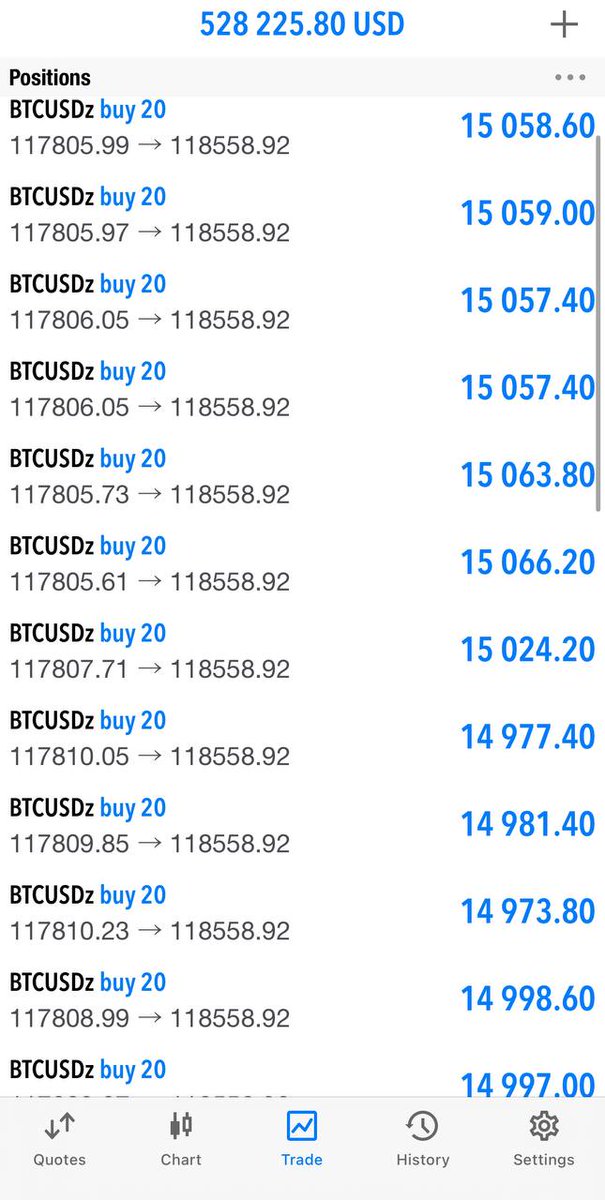The image size is (605, 1200).
Task: Select the position with profit 15 066.20
Action: coord(302,563)
